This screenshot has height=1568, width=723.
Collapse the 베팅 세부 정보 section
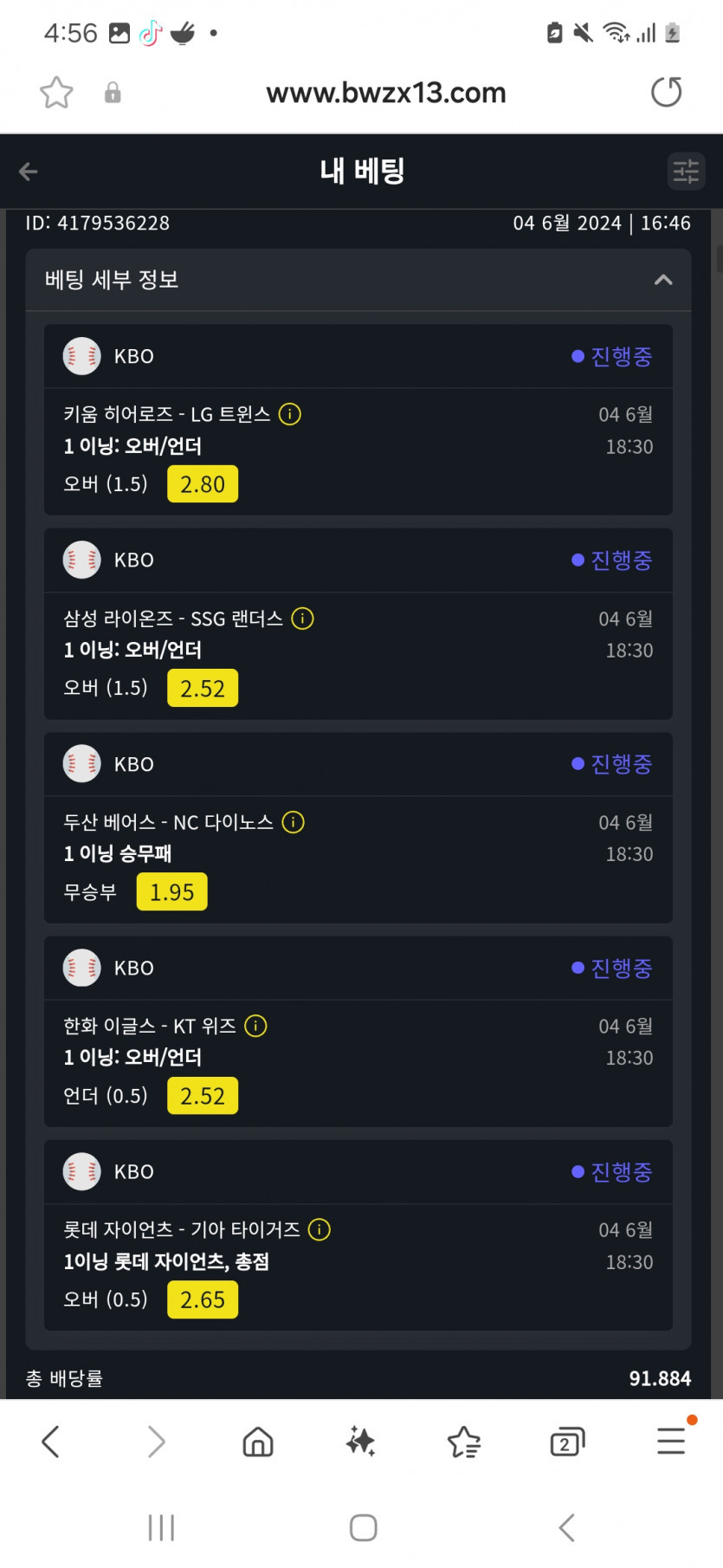[662, 280]
